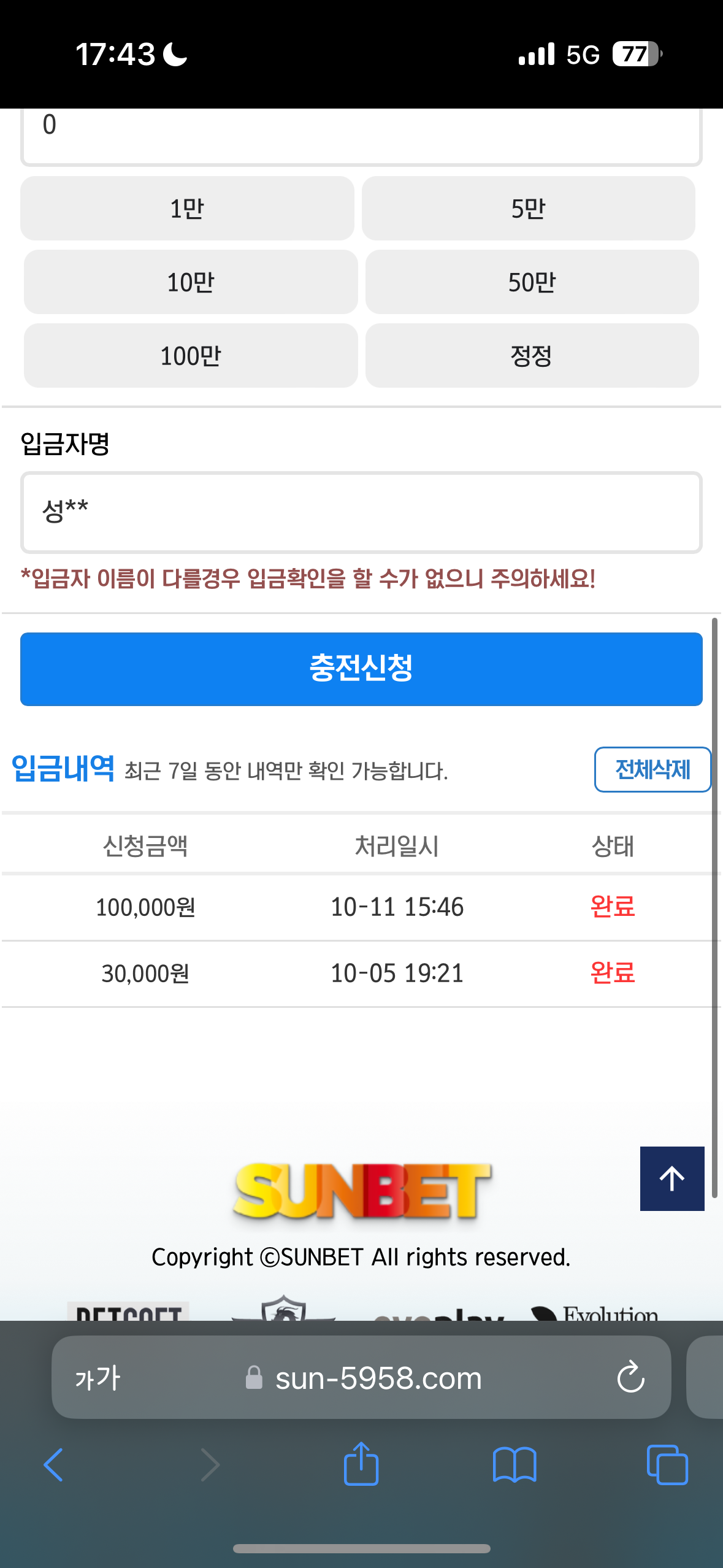Choose the 10만 quick amount

pos(191,282)
